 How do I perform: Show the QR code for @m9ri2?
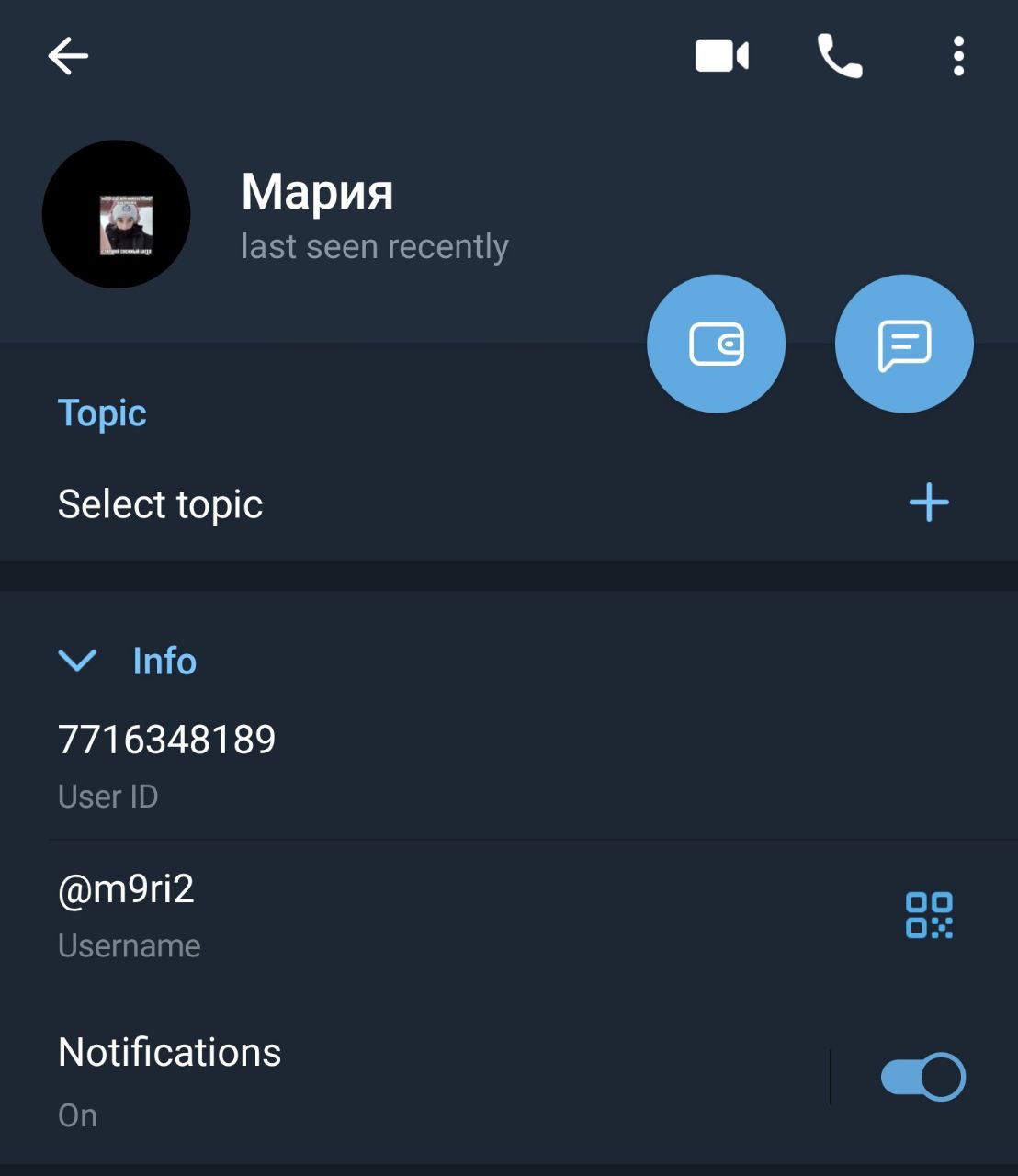click(x=929, y=915)
